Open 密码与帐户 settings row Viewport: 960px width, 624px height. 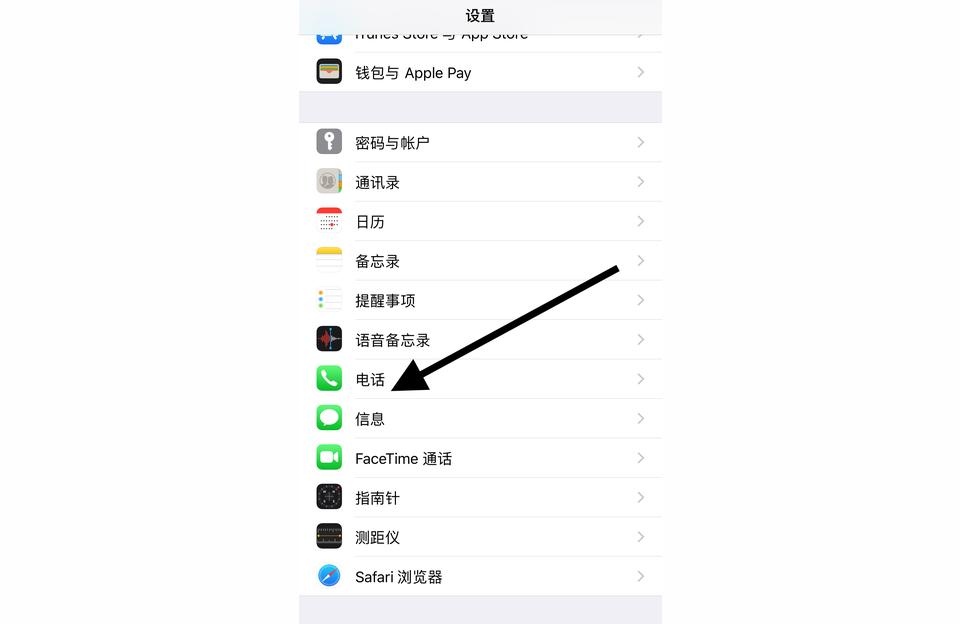click(x=480, y=142)
